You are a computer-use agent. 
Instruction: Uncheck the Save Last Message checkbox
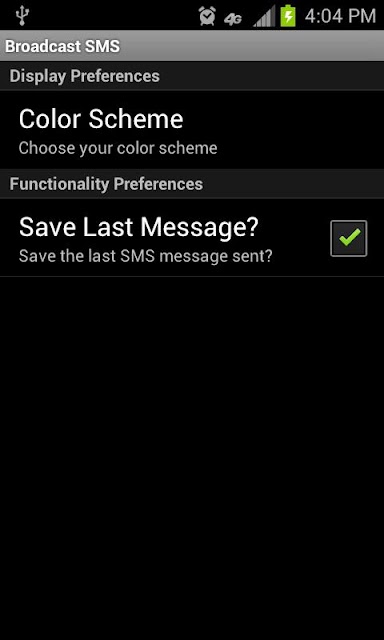[348, 238]
